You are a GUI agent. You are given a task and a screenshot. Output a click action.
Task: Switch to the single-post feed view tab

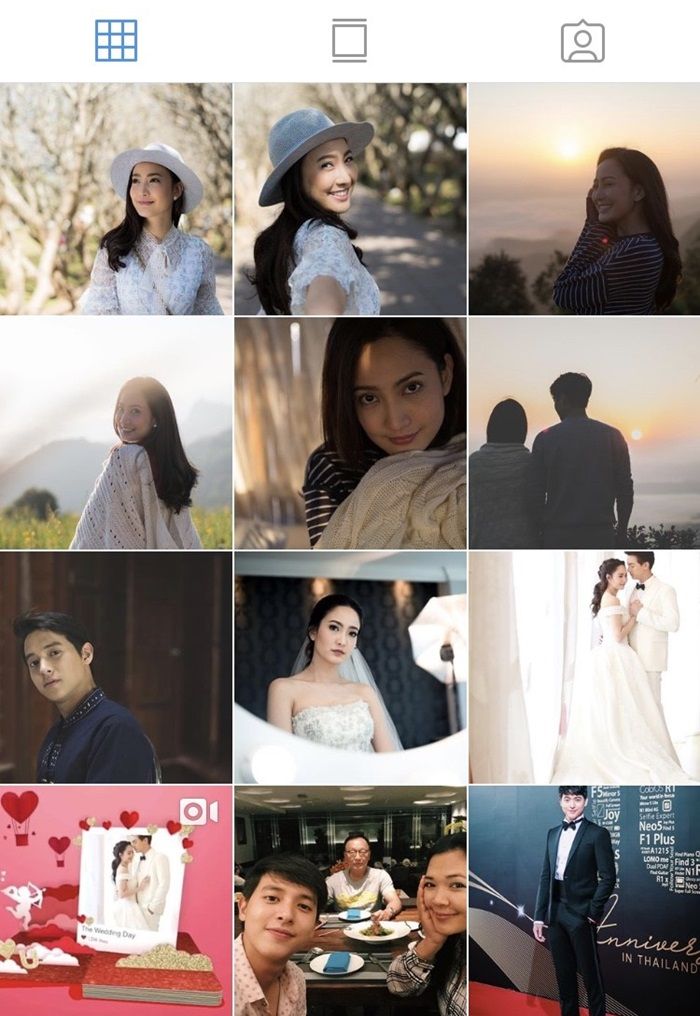(349, 41)
